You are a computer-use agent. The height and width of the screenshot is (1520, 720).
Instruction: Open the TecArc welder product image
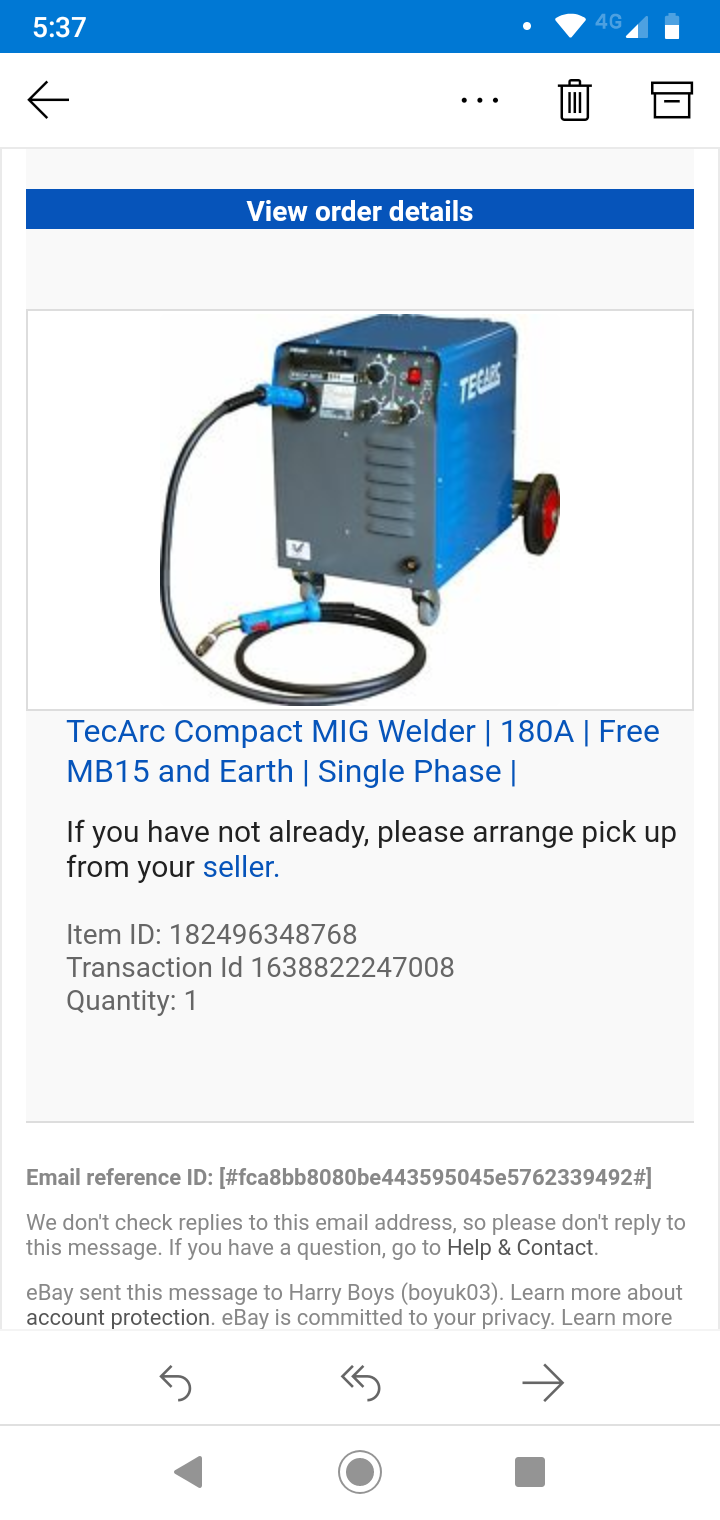tap(360, 509)
